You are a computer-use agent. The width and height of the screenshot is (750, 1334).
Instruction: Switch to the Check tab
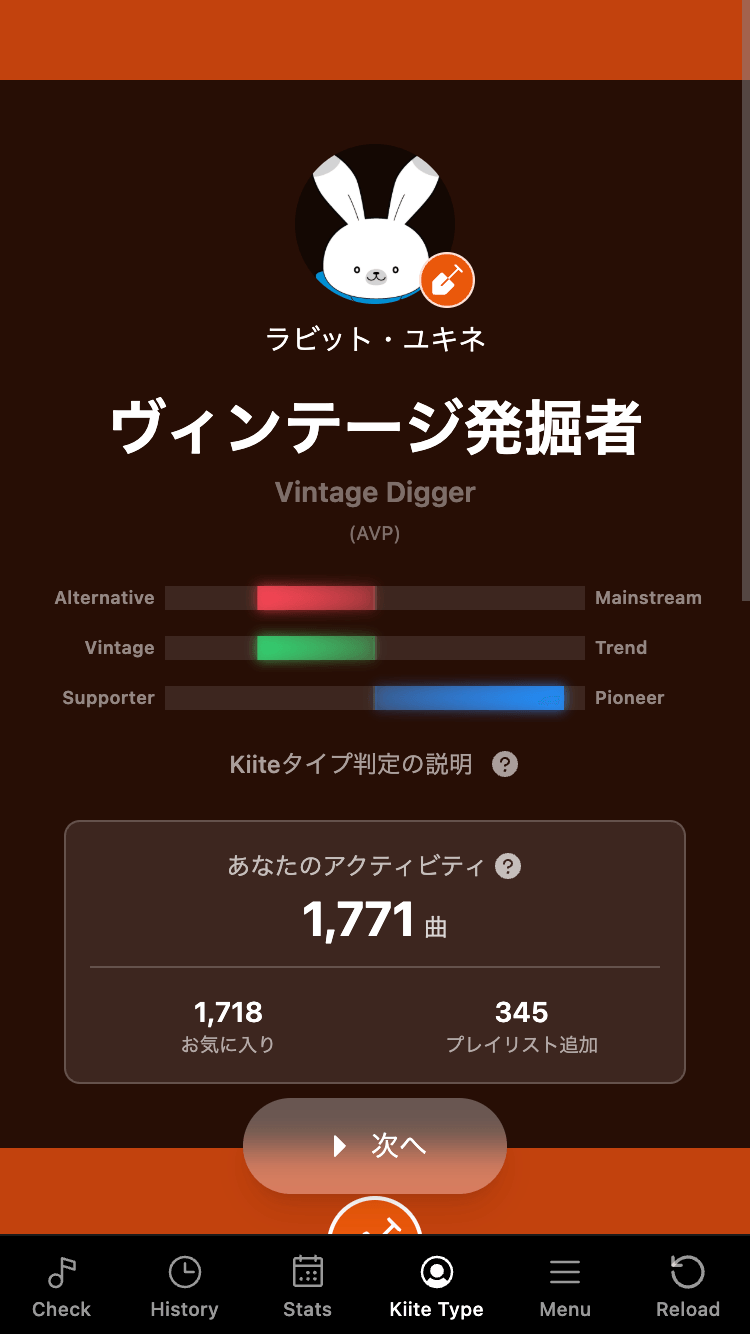(61, 1286)
